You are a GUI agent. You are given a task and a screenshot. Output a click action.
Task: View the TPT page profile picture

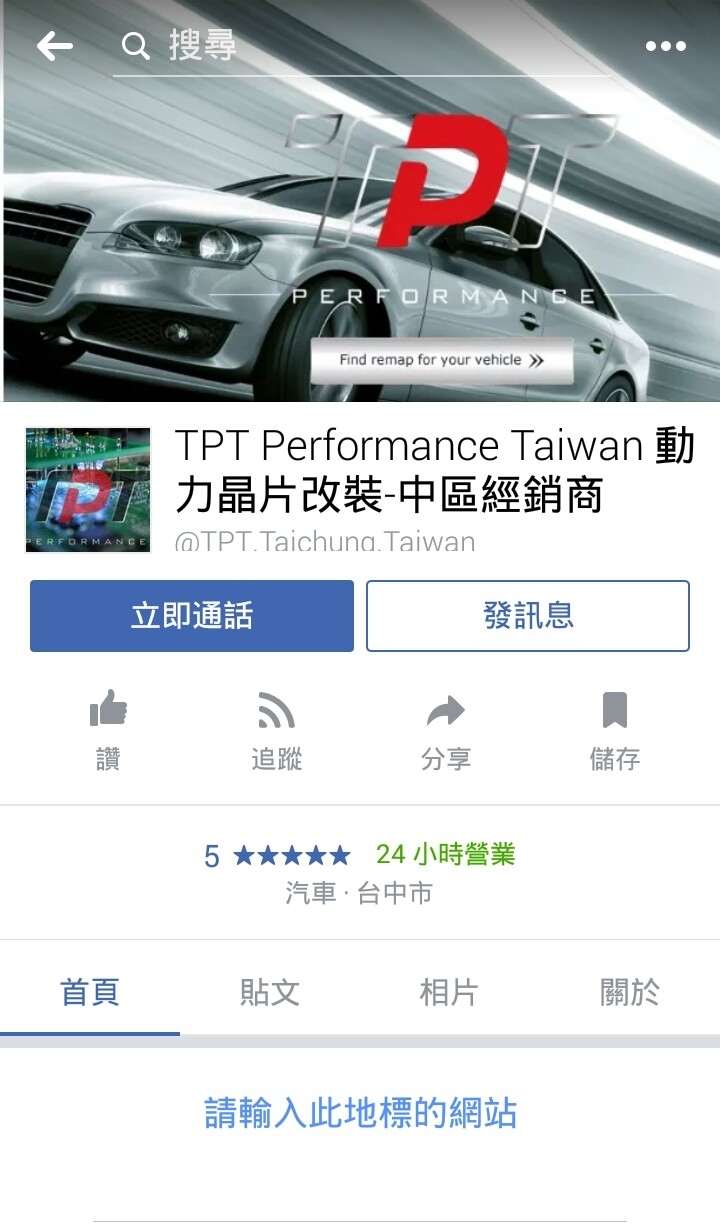pyautogui.click(x=88, y=490)
